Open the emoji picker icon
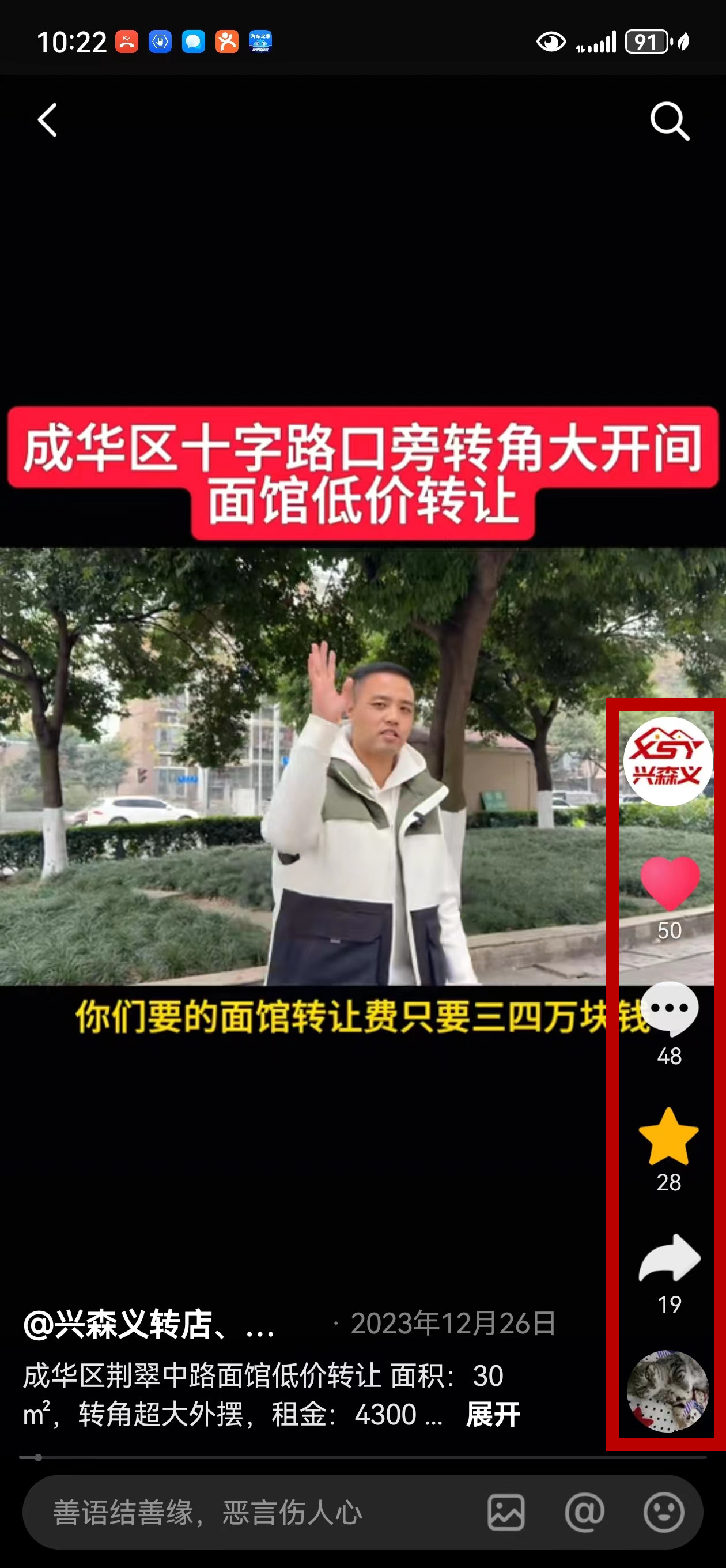The width and height of the screenshot is (726, 1568). pos(663,1513)
